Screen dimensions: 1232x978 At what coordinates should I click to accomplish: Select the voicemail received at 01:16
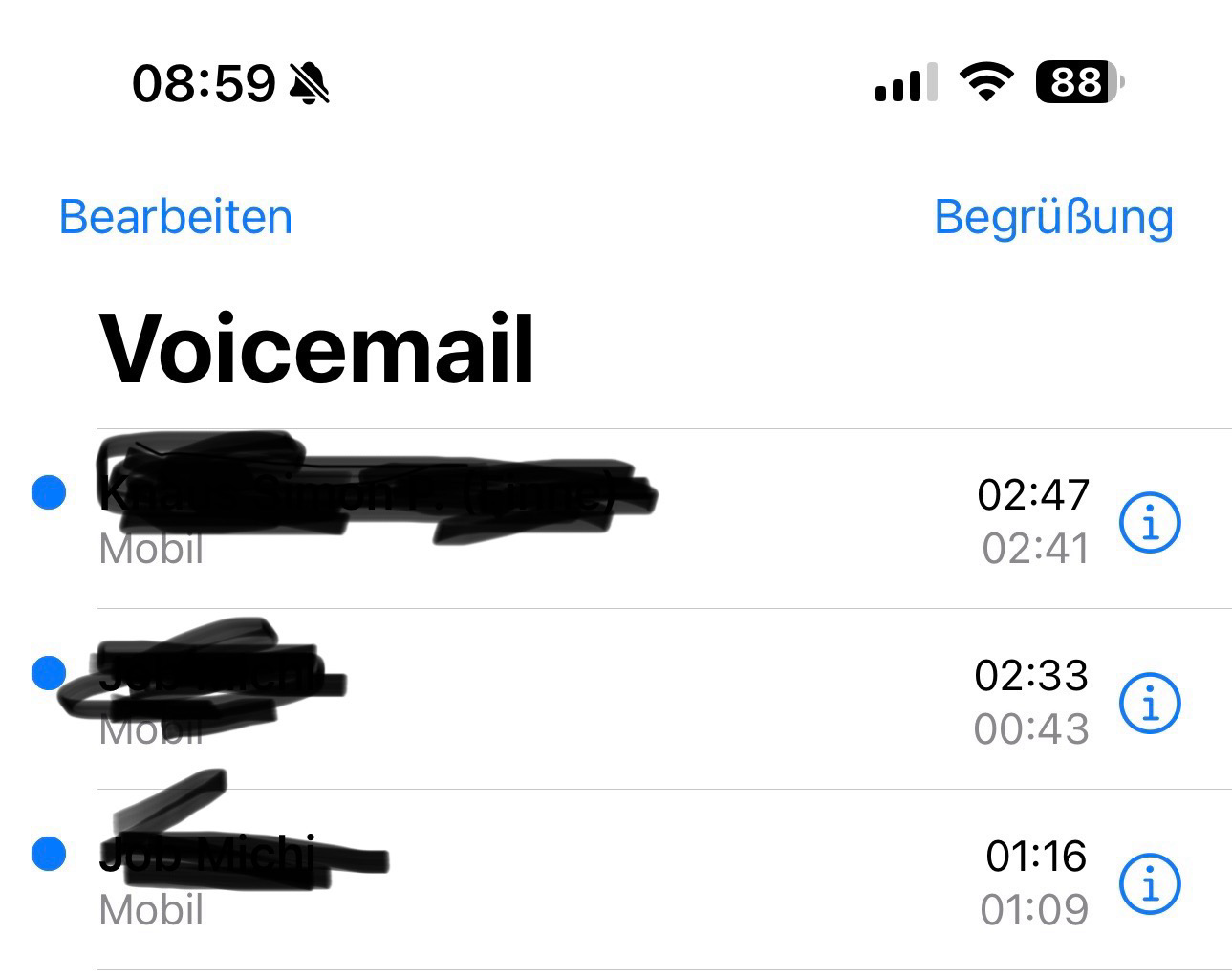pyautogui.click(x=573, y=881)
